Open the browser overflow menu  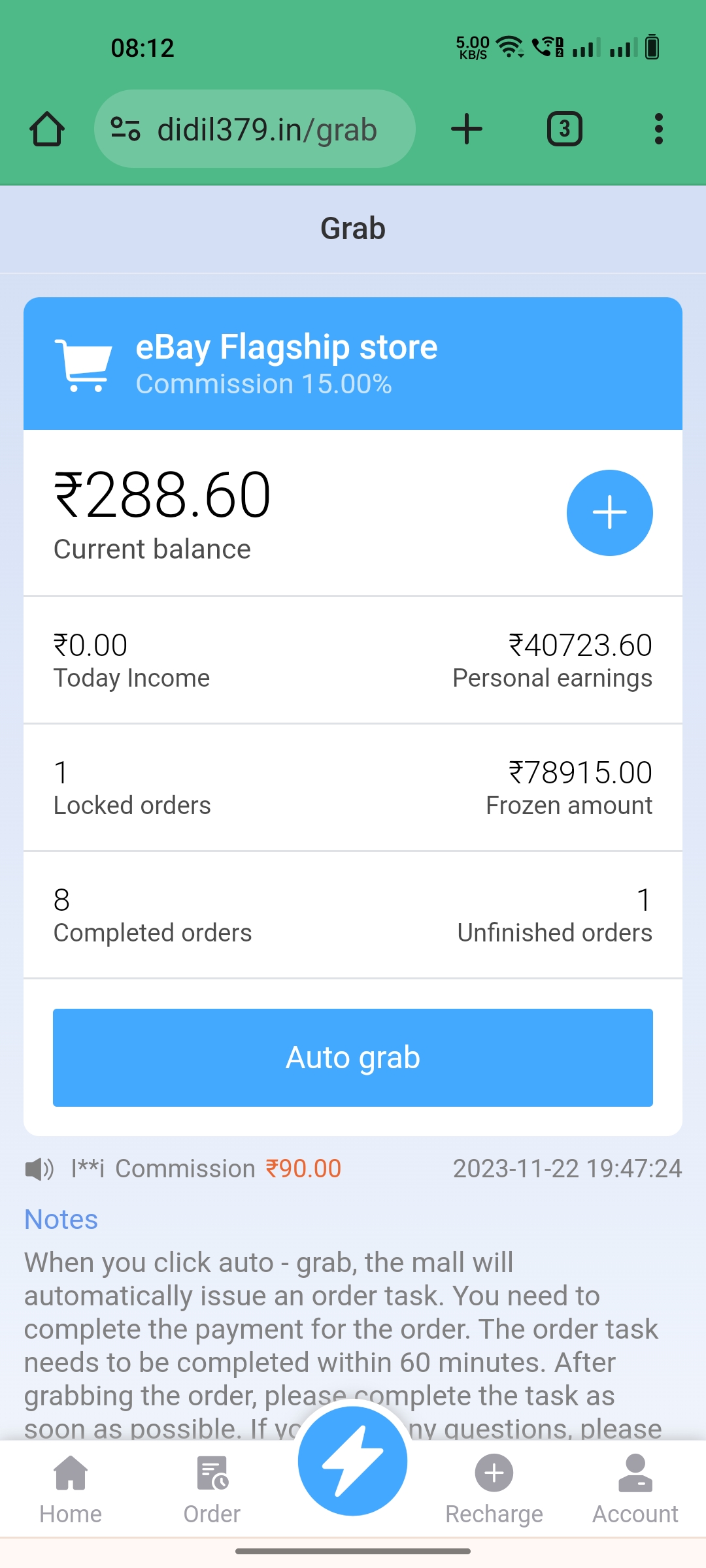click(659, 129)
